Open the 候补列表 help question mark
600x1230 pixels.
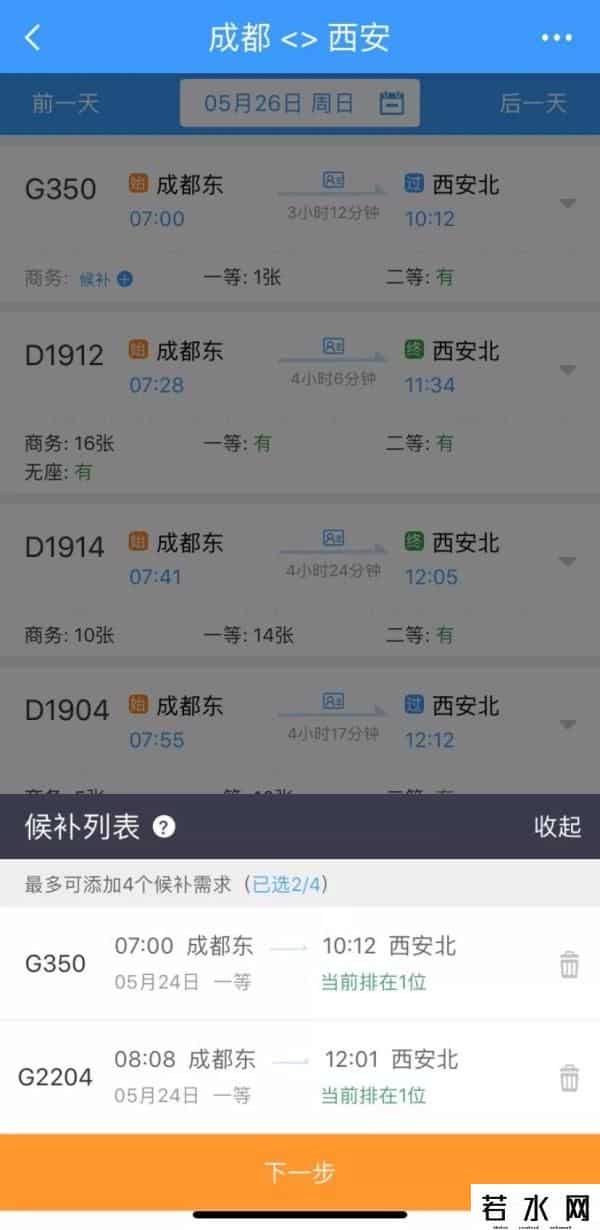[164, 827]
